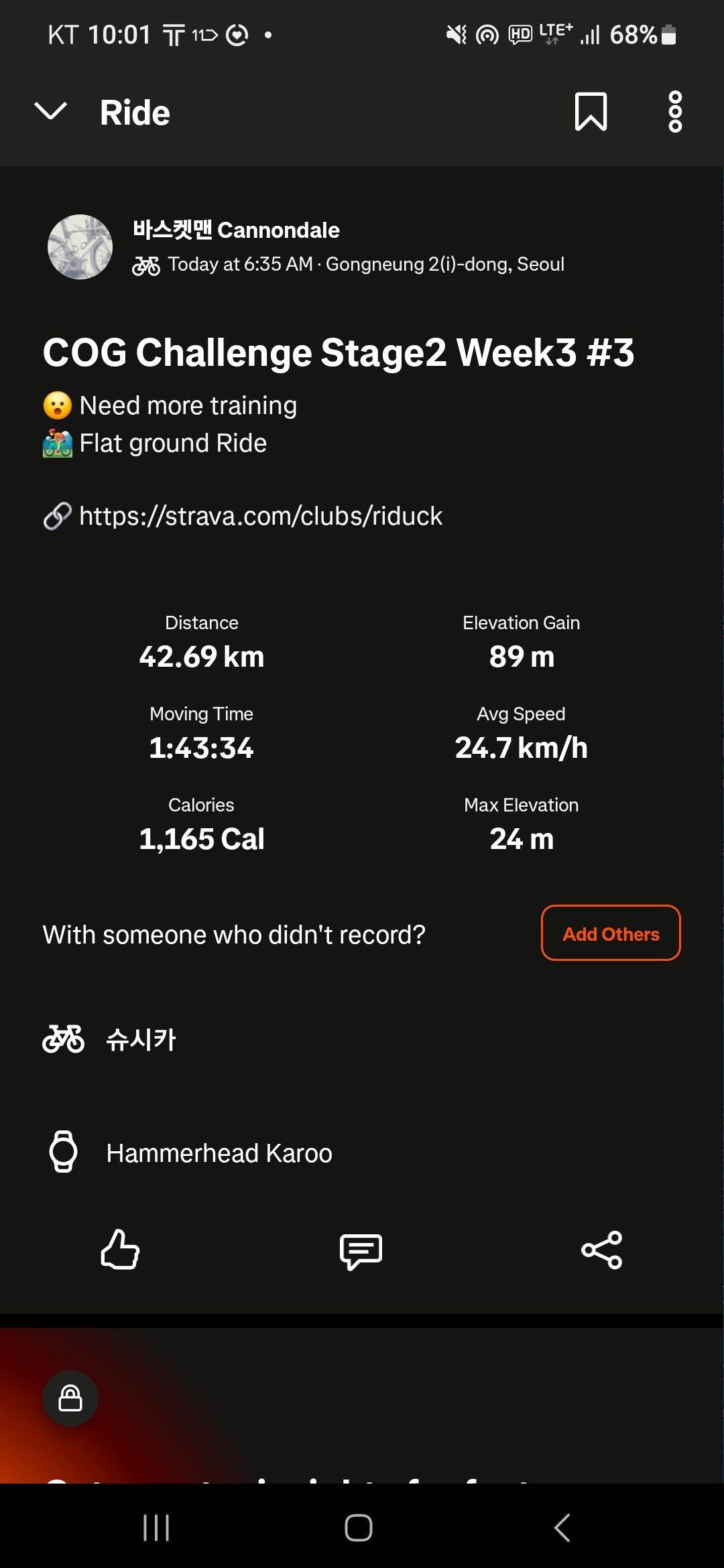Screen dimensions: 724x1568
Task: Open comments for this ride
Action: click(361, 1250)
